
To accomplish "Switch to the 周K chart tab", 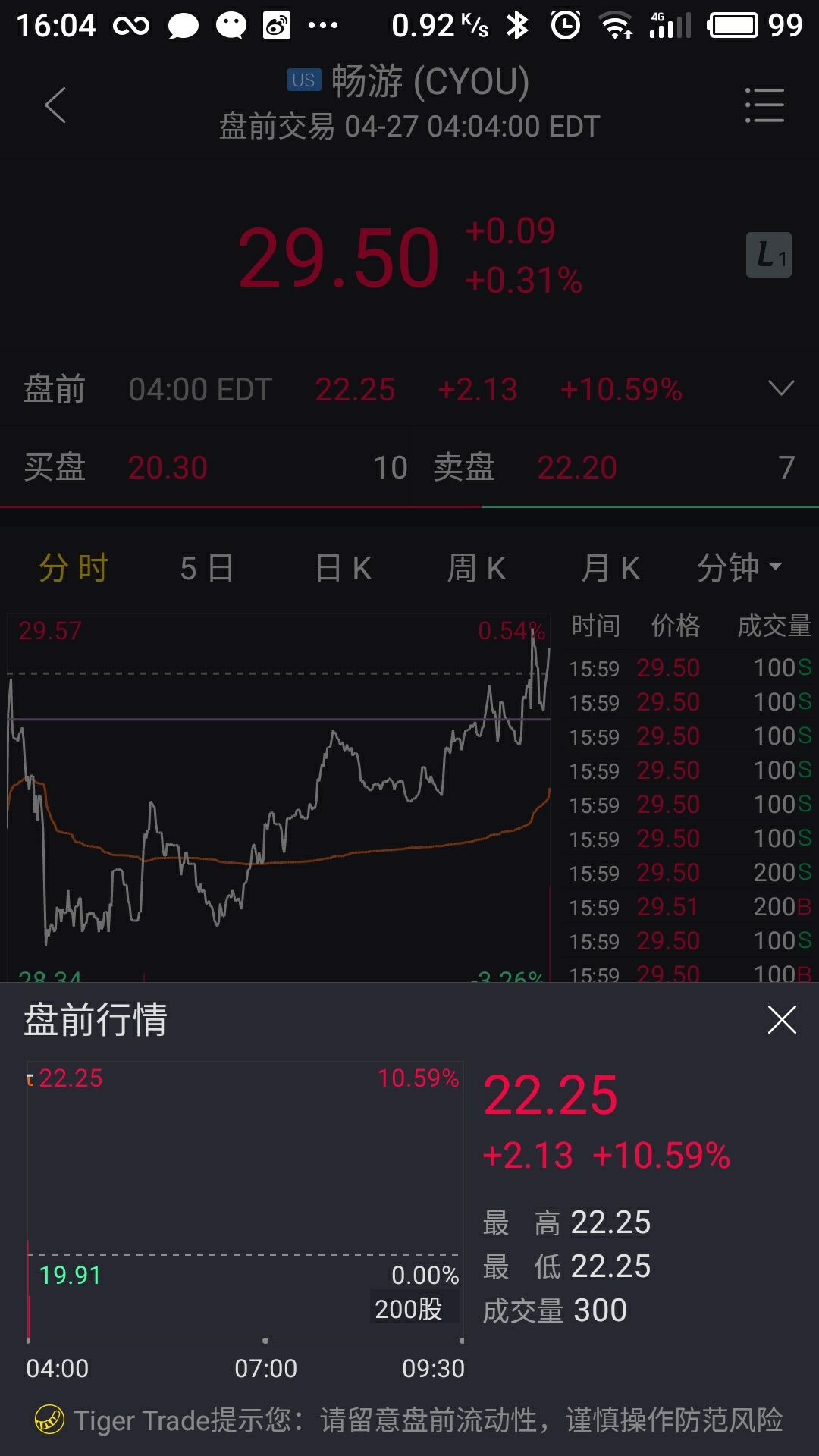I will (476, 568).
